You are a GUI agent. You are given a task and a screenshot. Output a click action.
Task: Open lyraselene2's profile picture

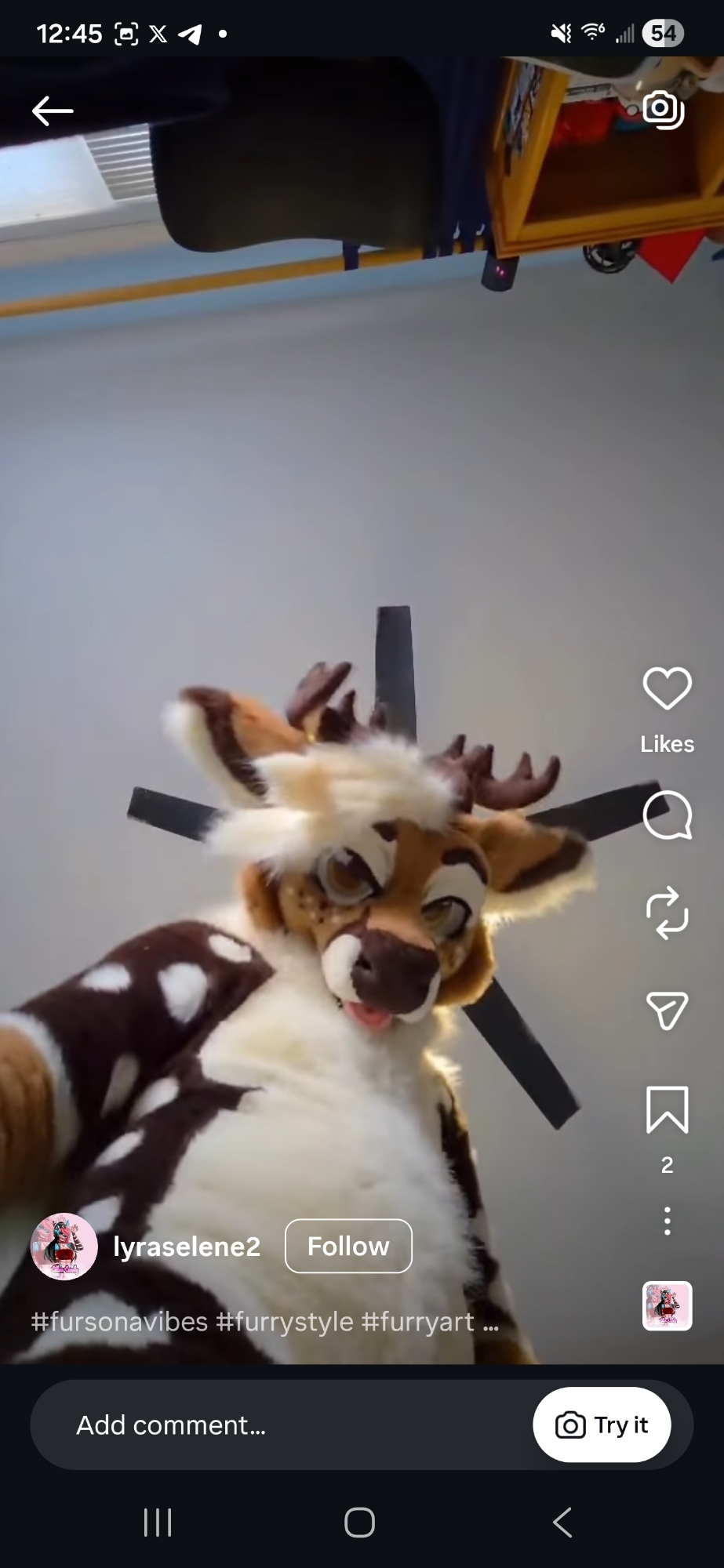tap(64, 1246)
